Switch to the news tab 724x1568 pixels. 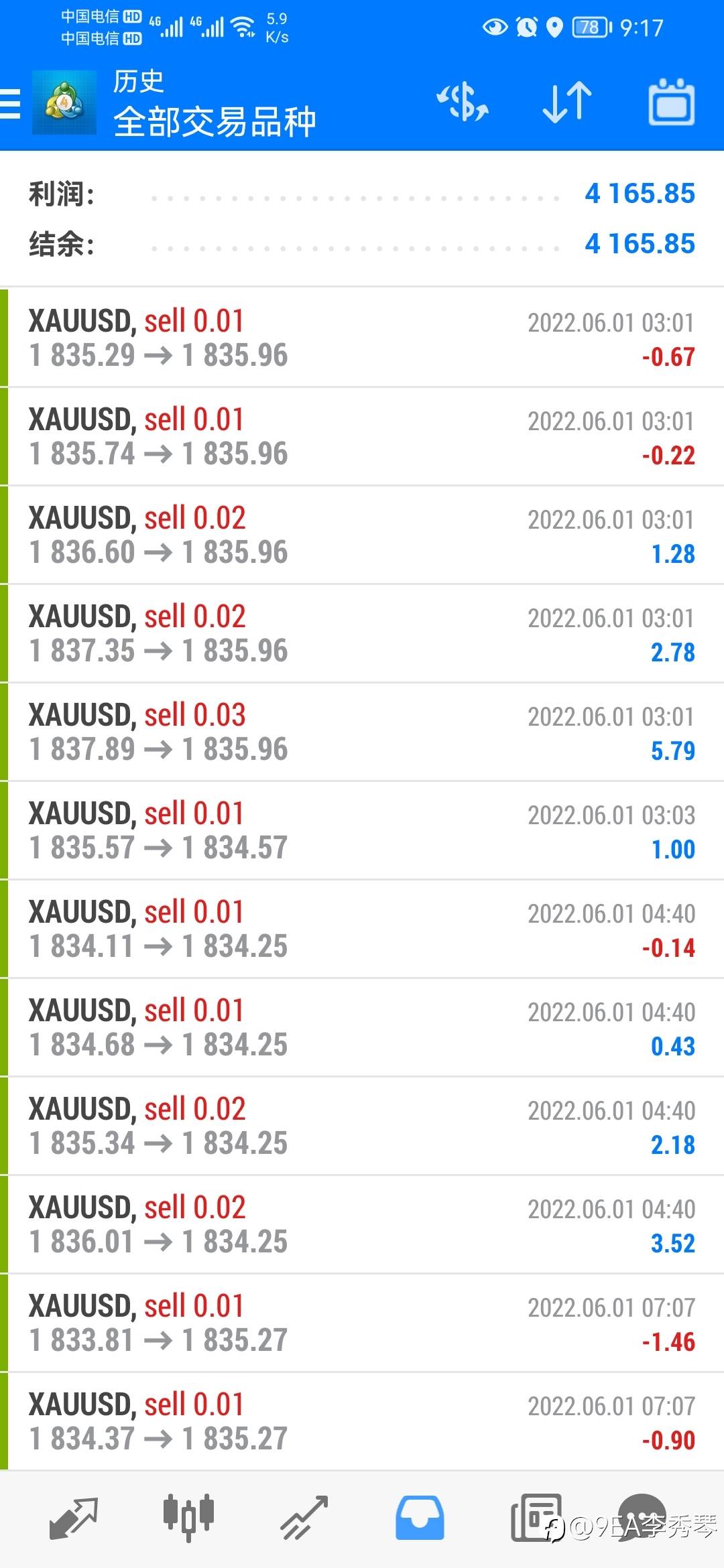[x=536, y=1518]
